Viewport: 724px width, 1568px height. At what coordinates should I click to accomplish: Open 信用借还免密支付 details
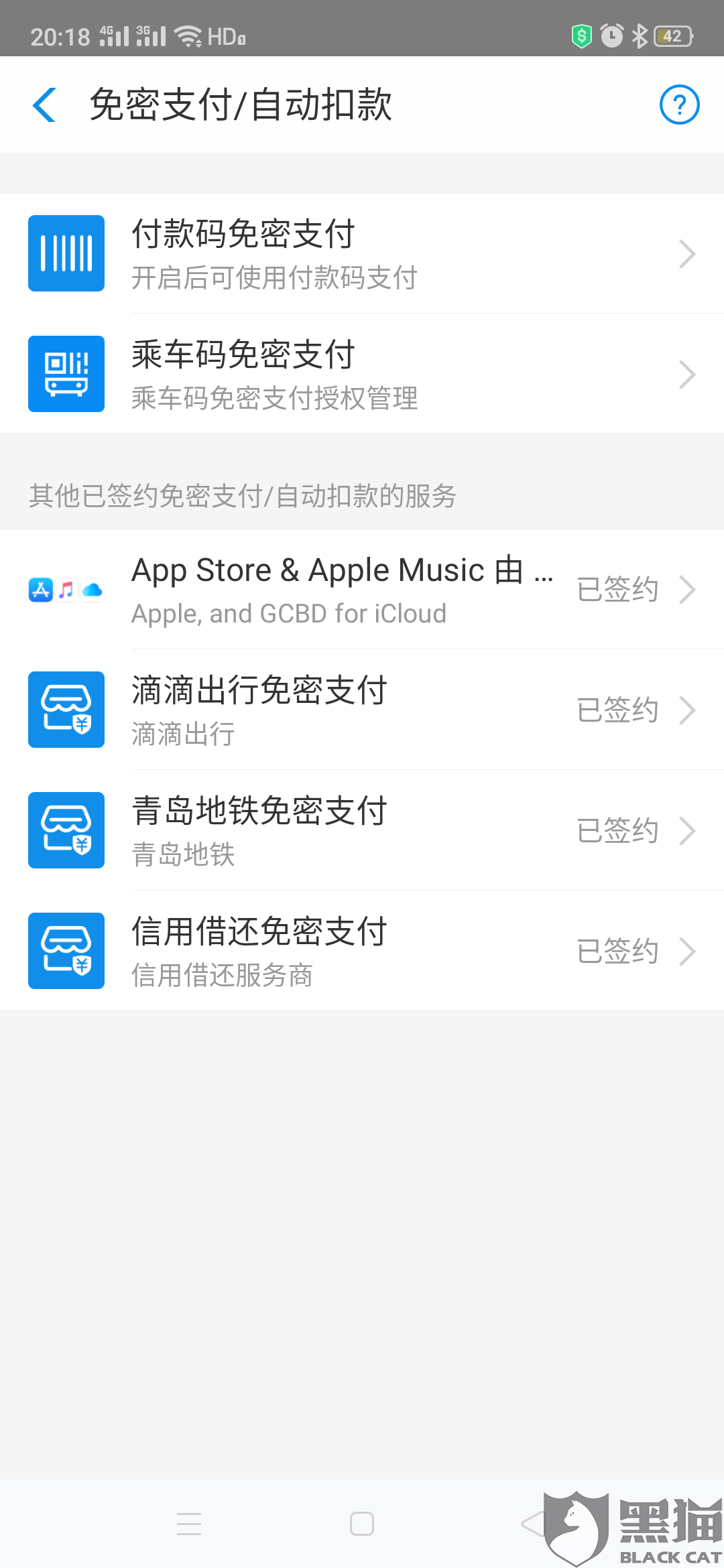(362, 952)
